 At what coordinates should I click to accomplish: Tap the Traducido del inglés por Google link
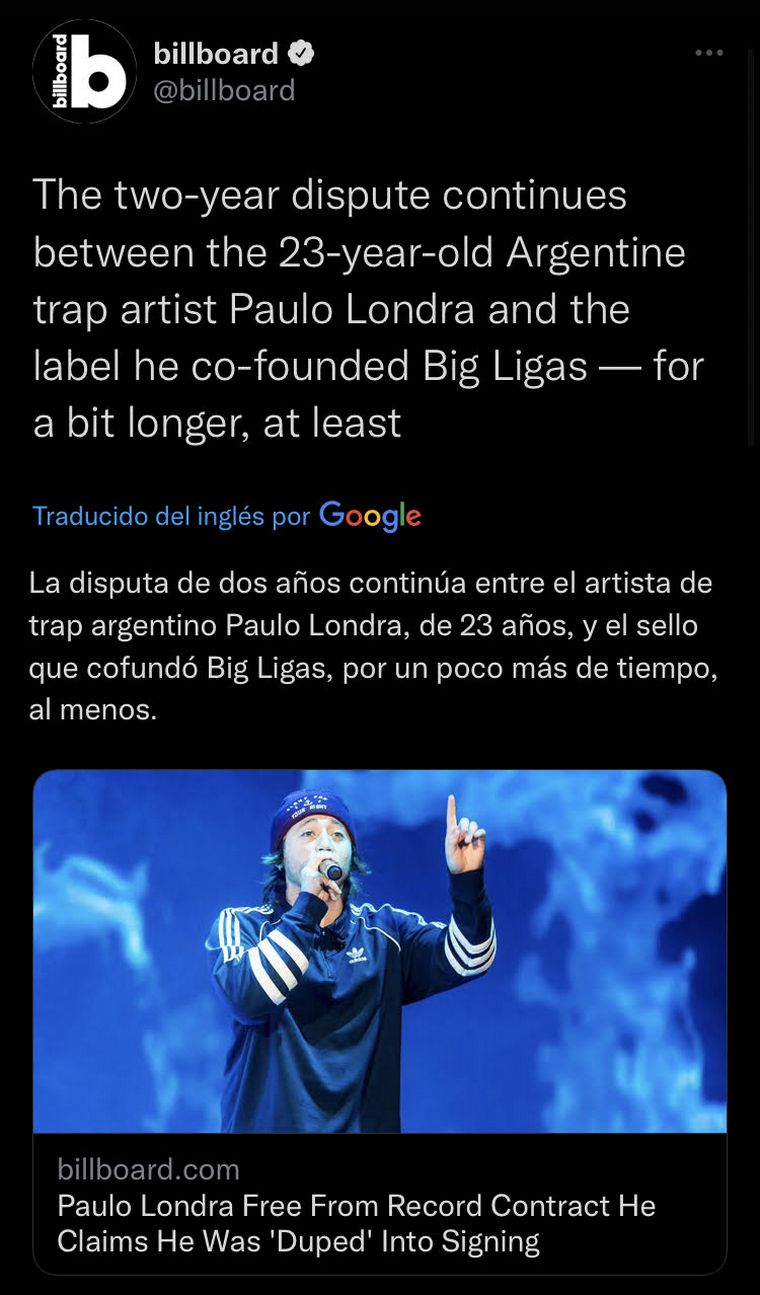(226, 516)
